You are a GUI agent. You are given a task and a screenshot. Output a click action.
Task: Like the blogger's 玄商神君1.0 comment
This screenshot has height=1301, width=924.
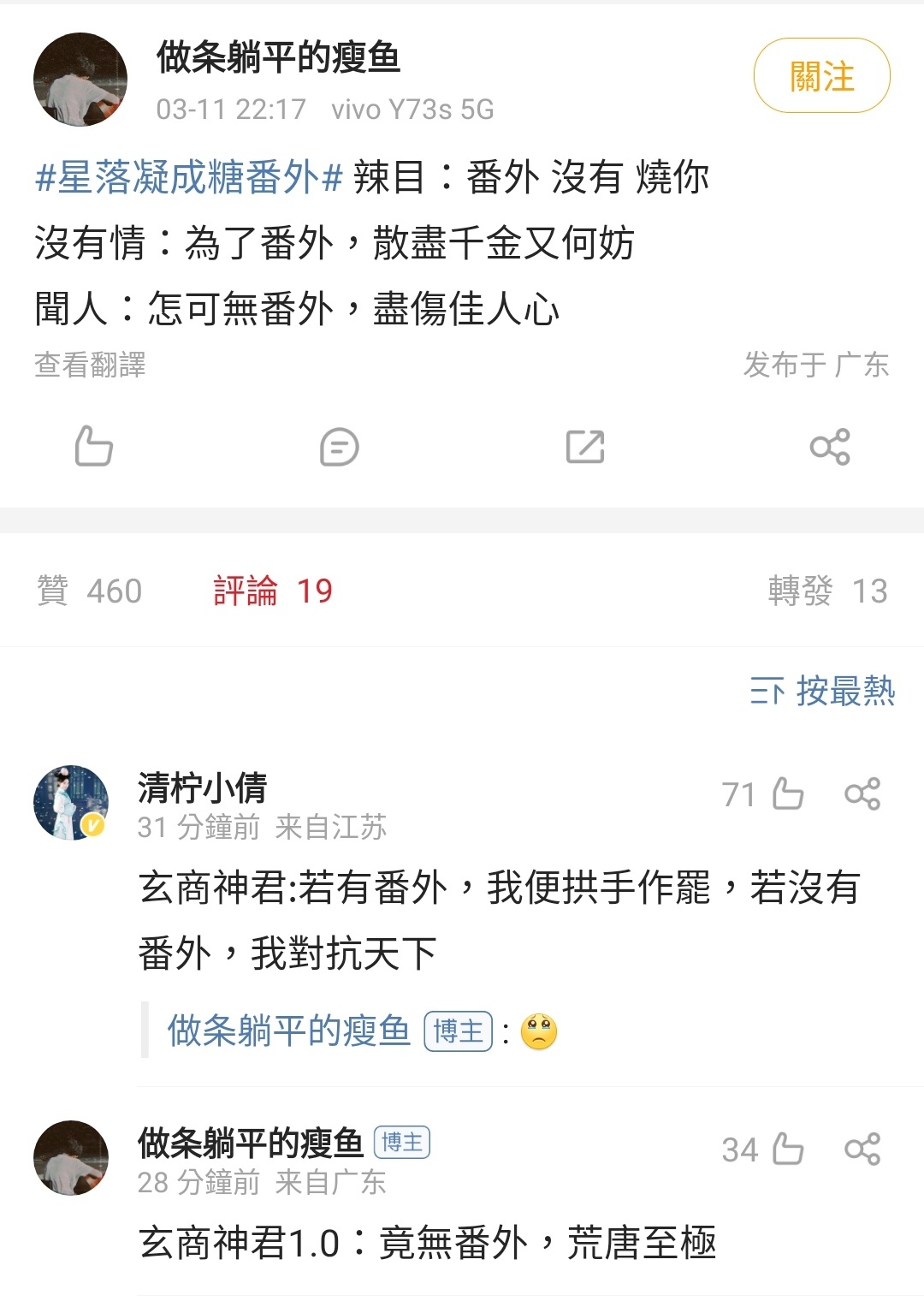787,1150
